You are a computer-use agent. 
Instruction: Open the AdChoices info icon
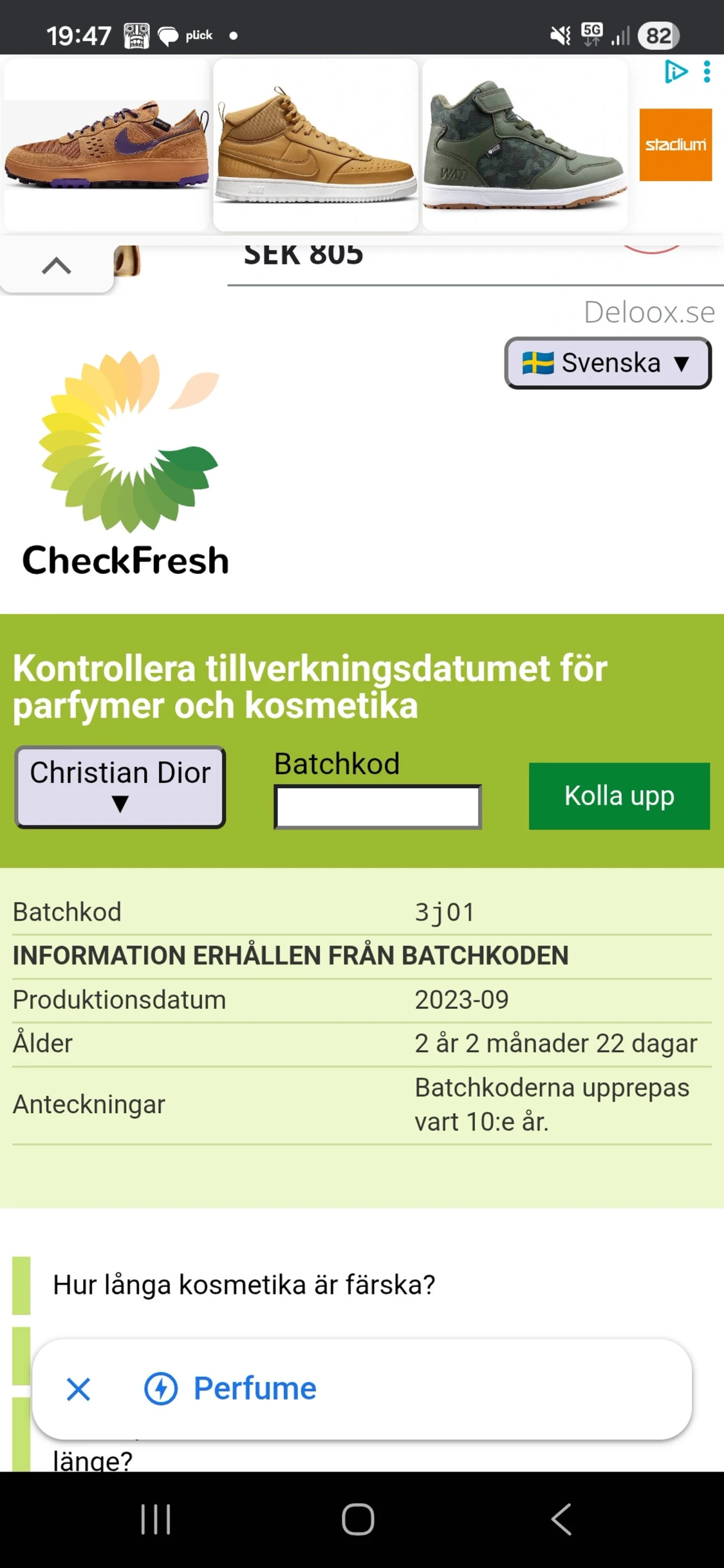674,71
